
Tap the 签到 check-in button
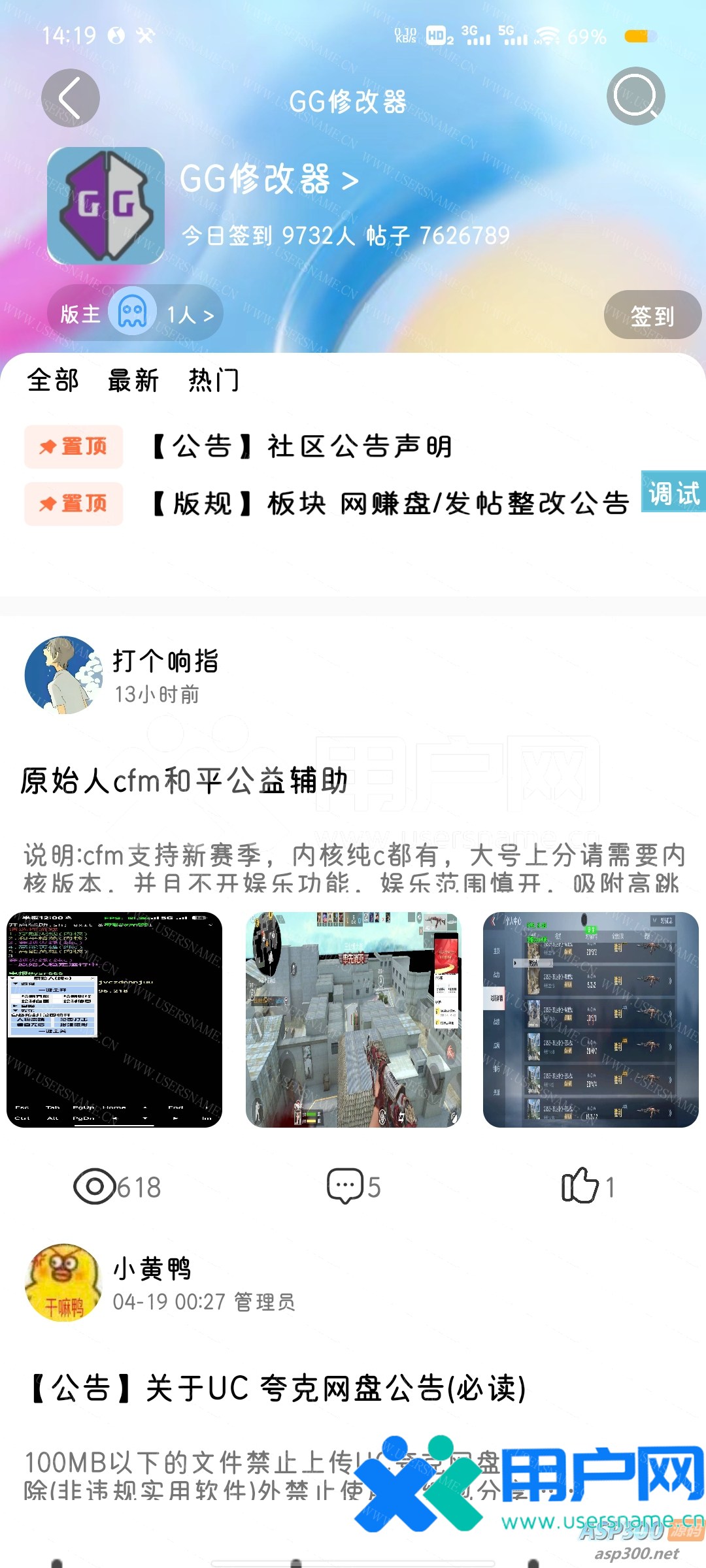pyautogui.click(x=652, y=316)
